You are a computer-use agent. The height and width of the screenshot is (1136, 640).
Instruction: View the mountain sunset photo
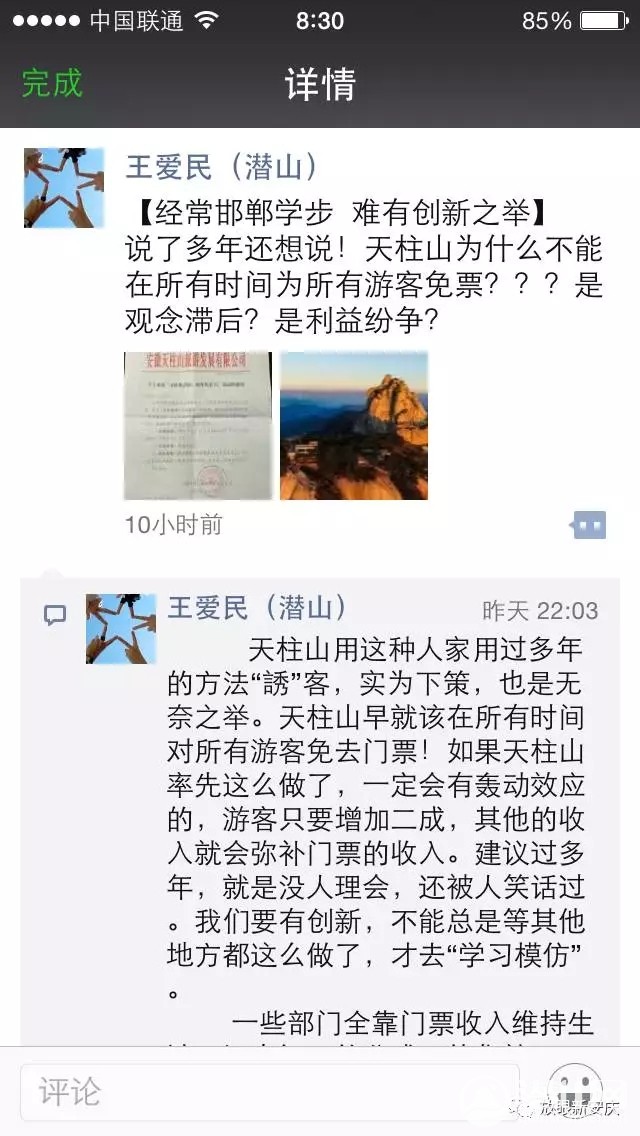(x=354, y=425)
